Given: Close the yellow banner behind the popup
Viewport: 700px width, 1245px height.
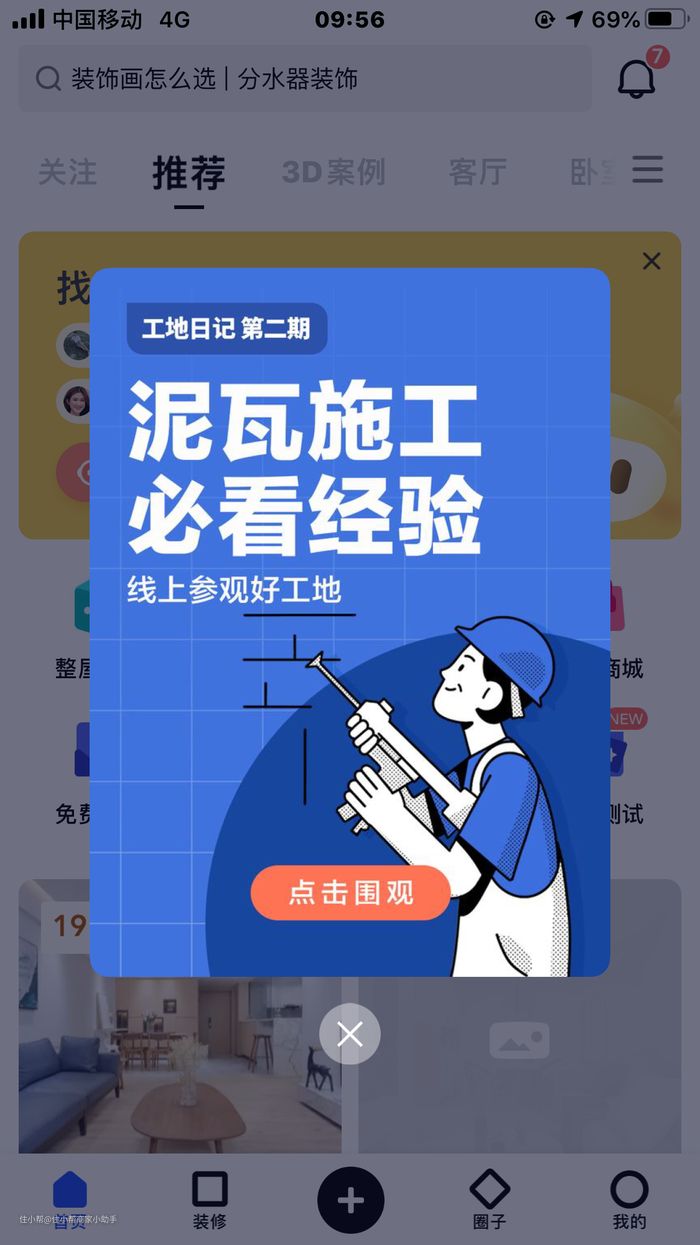Looking at the screenshot, I should point(651,261).
